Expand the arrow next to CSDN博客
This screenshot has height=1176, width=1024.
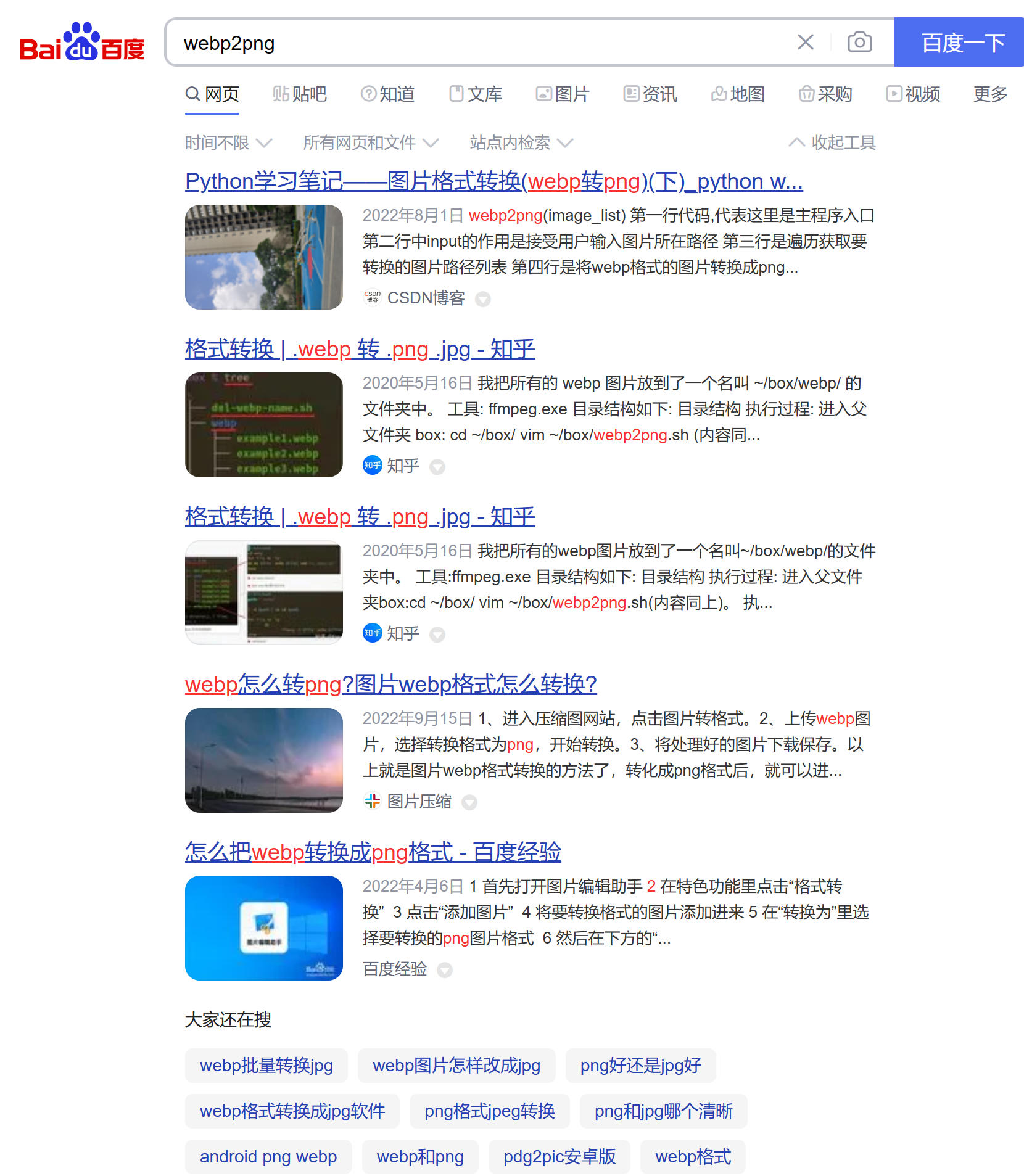483,299
